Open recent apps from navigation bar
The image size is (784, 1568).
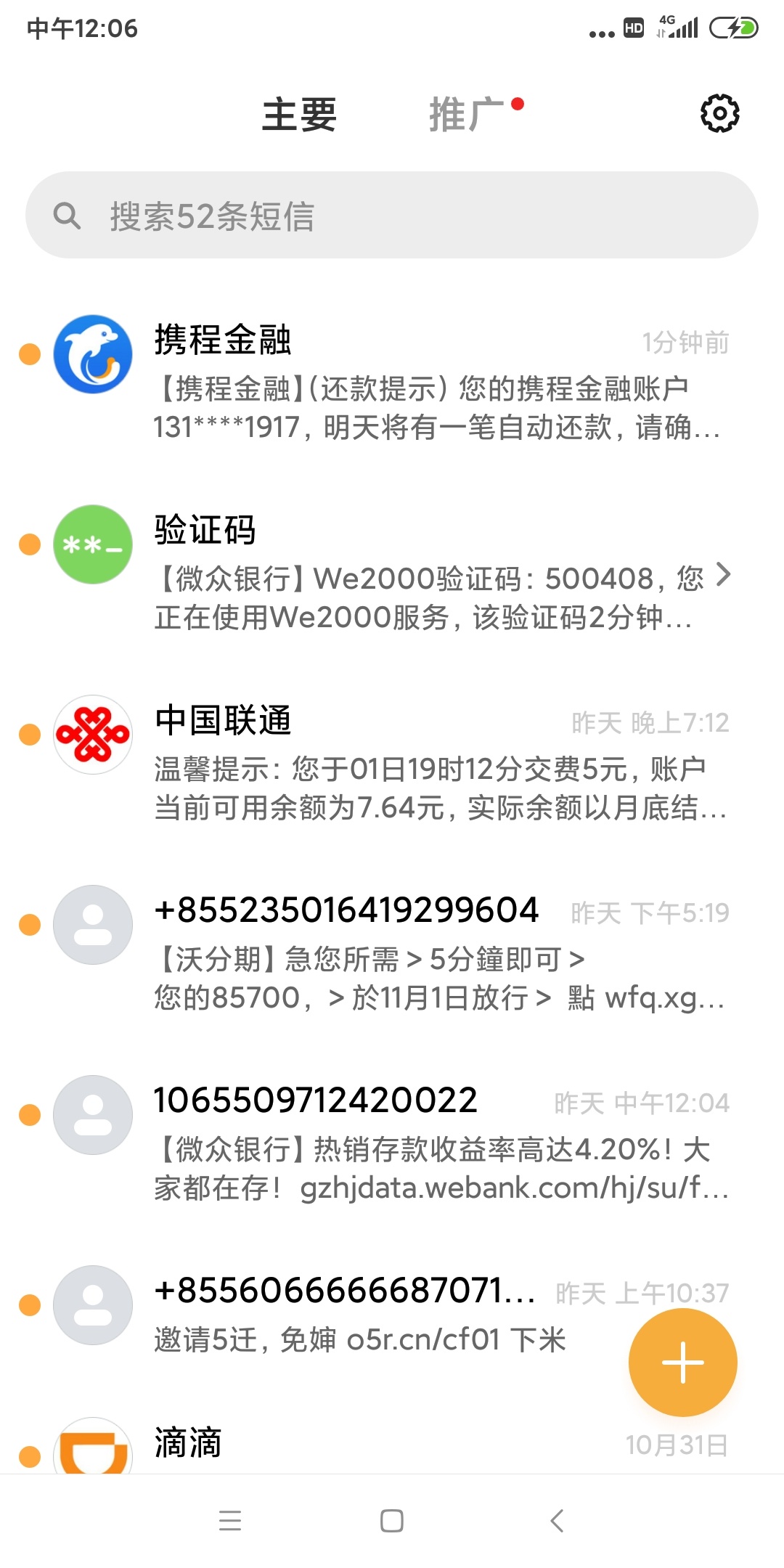230,1520
